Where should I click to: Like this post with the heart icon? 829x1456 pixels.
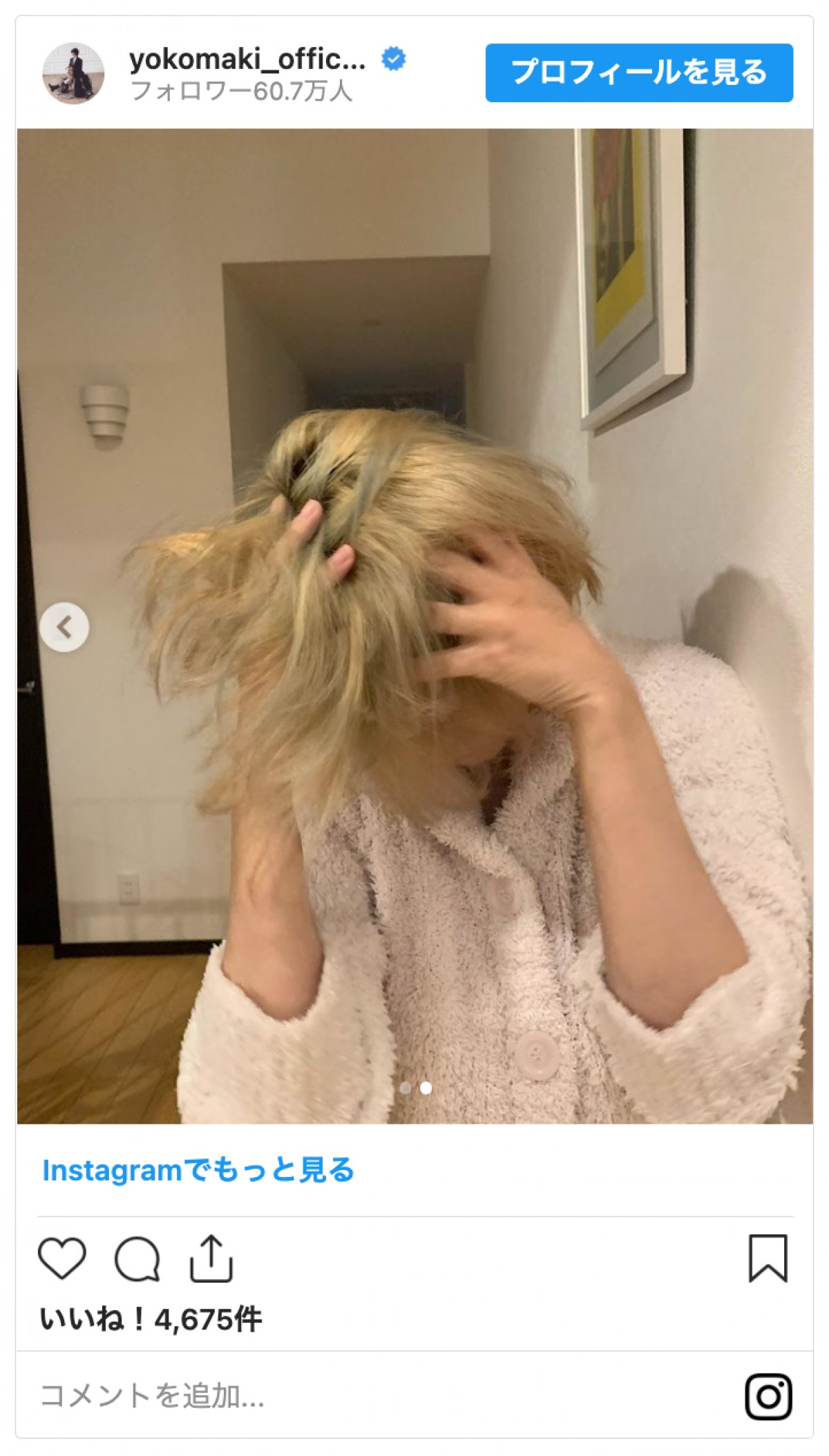click(x=62, y=1258)
